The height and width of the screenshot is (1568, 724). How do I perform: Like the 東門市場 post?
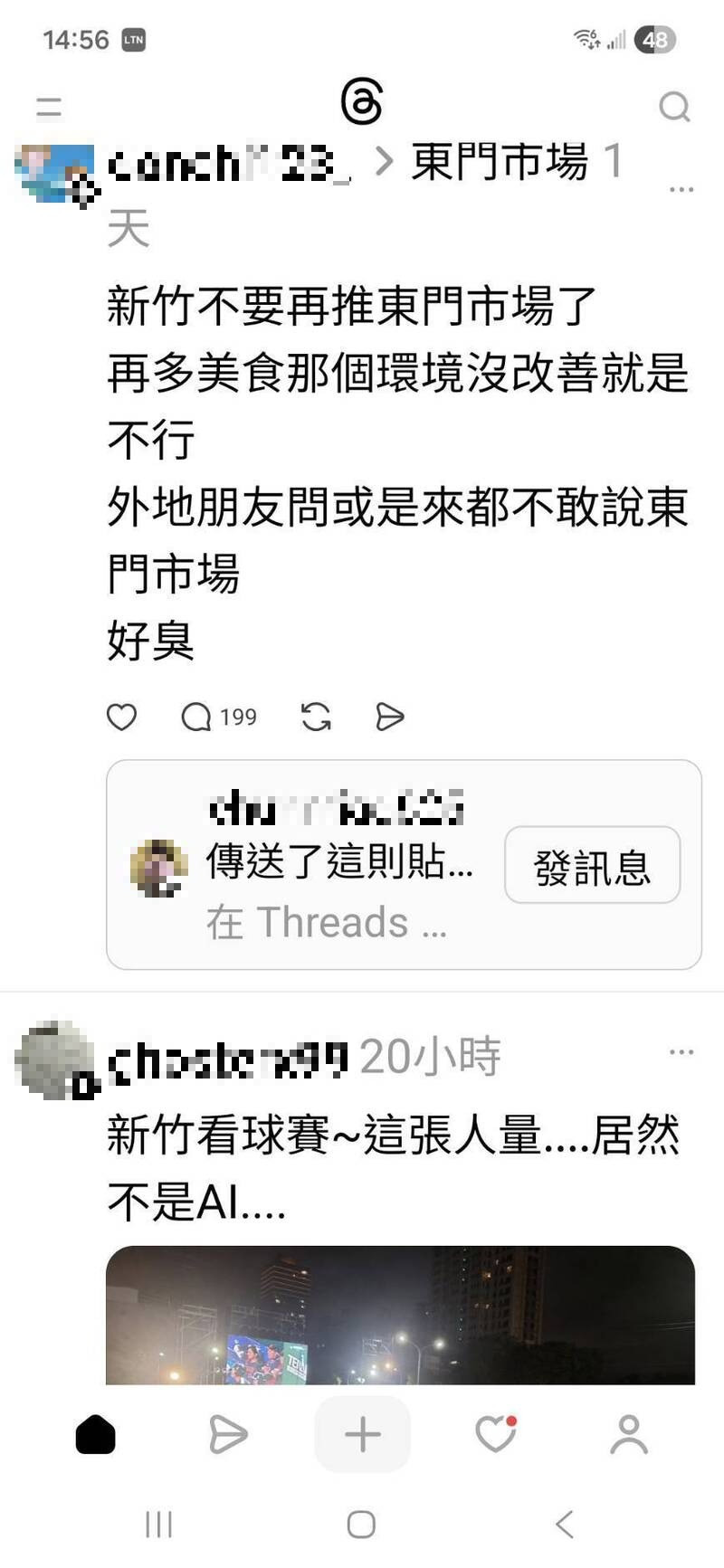click(x=121, y=717)
